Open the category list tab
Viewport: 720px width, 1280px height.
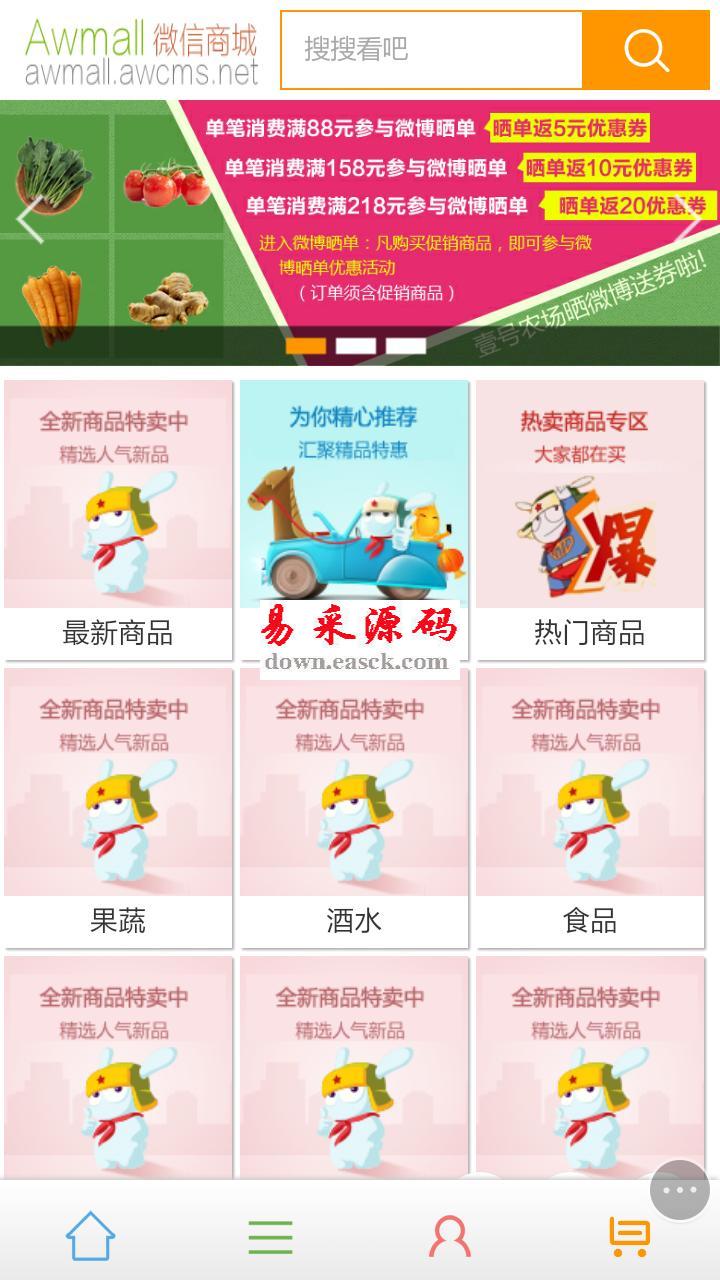(270, 1237)
